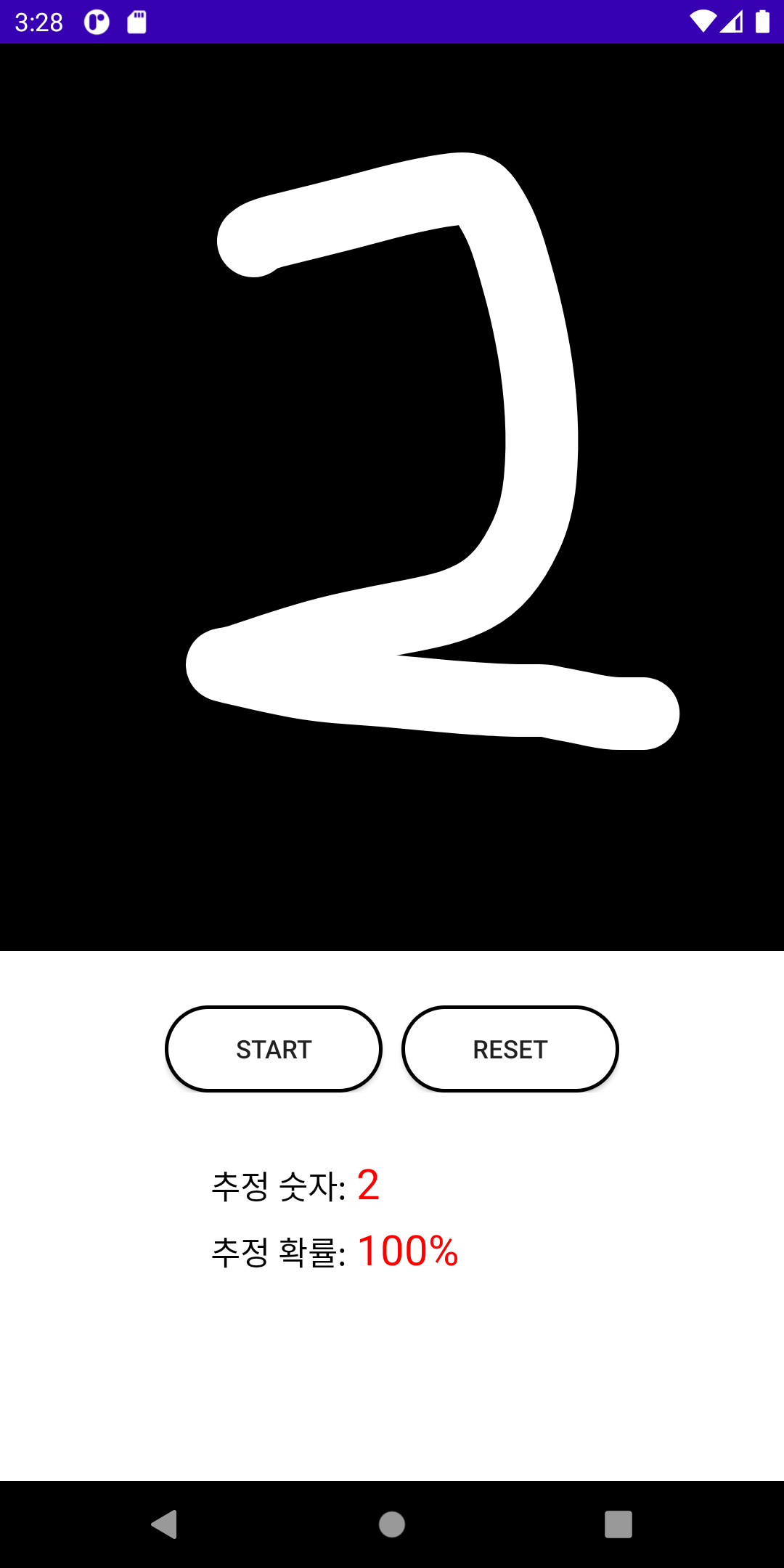Open the recent apps overview
Screen dimensions: 784x1568
click(618, 1524)
